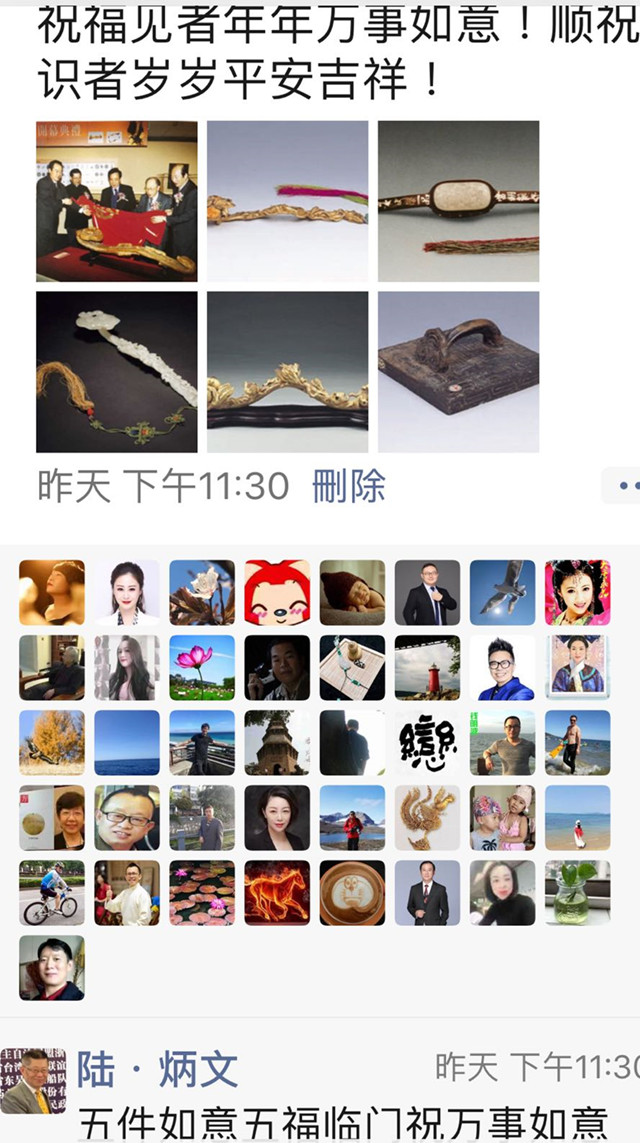View the photo of men holding red cloth
Viewport: 640px width, 1143px height.
point(117,201)
